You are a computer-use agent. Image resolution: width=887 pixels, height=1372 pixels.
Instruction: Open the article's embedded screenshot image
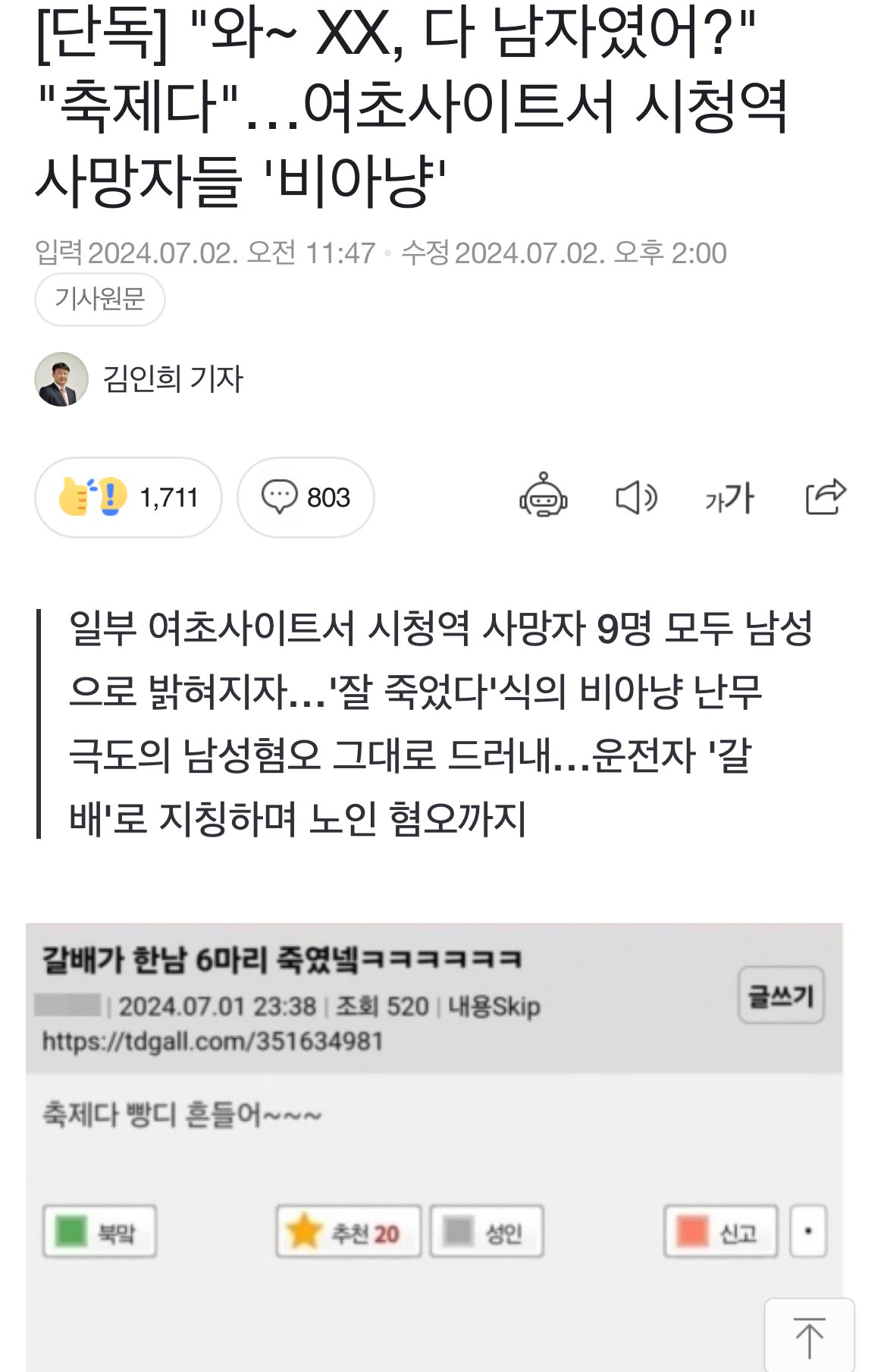pos(434,1138)
